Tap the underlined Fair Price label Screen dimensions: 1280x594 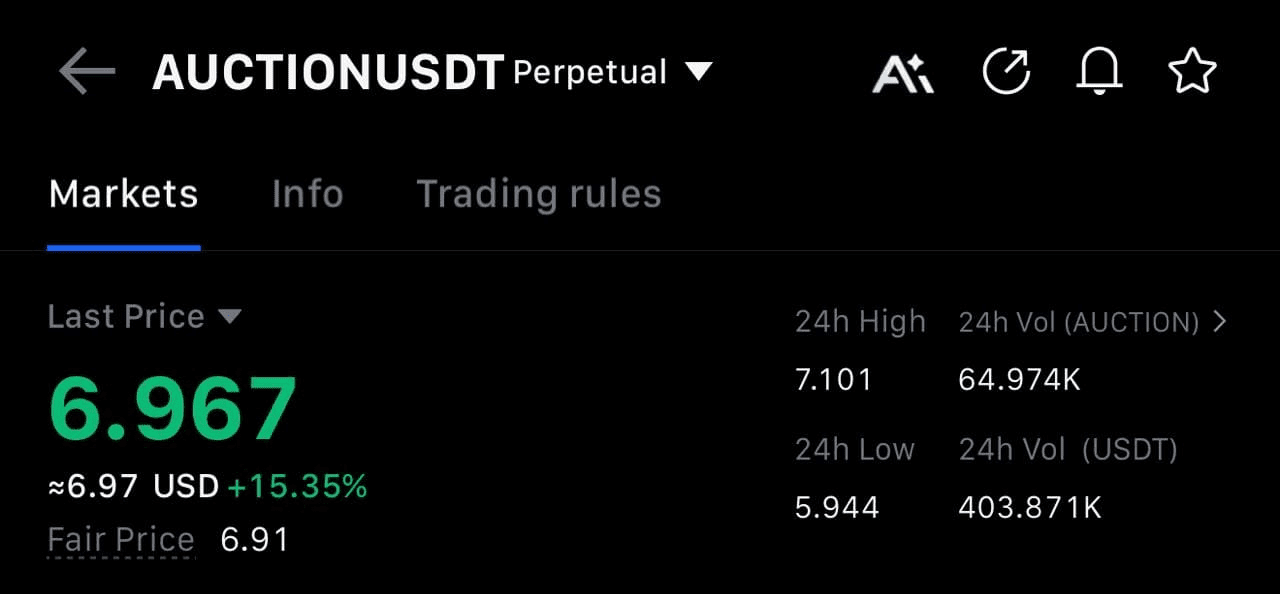coord(121,541)
